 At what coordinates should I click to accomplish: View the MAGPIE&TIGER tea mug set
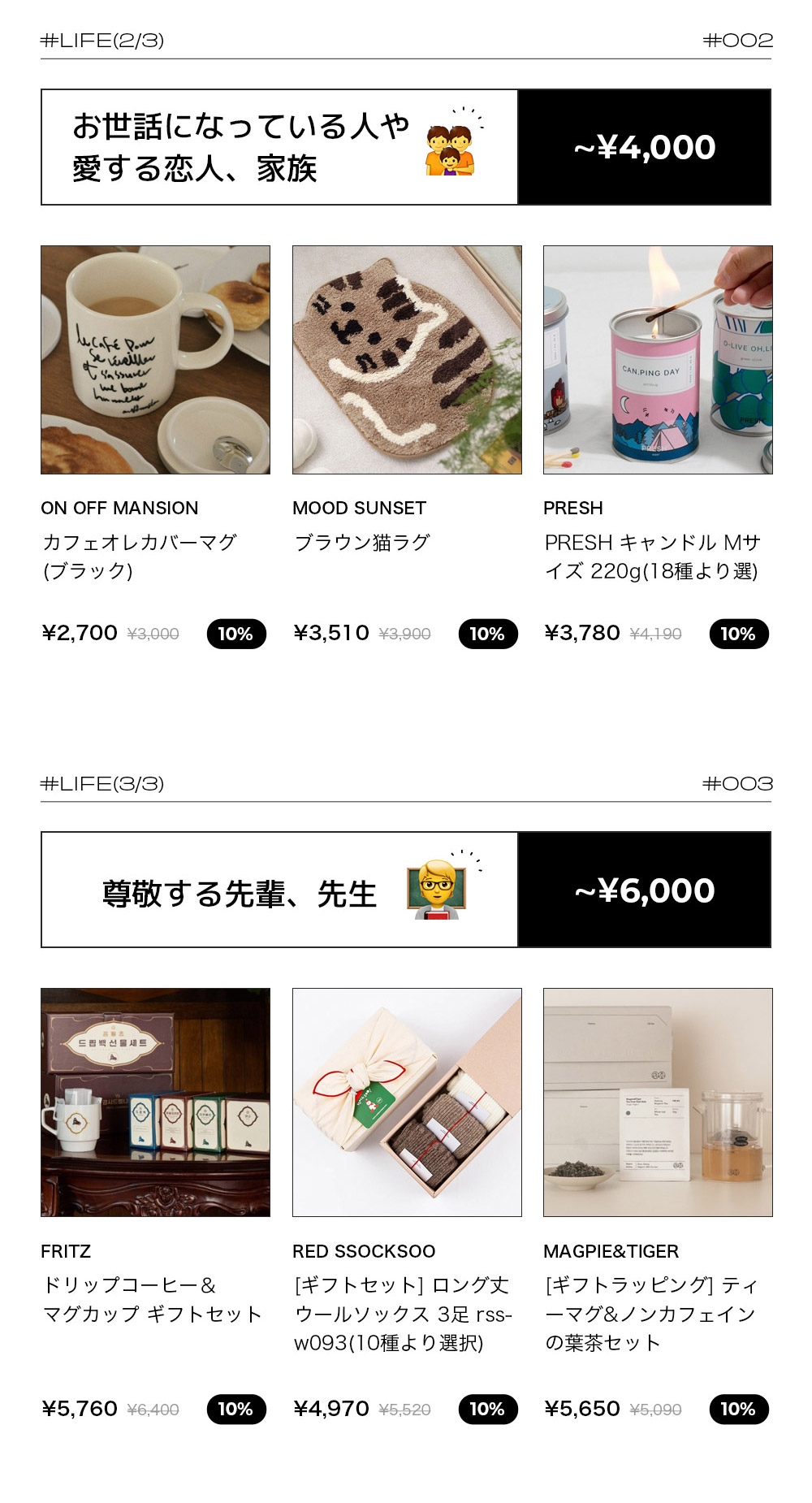(658, 1102)
